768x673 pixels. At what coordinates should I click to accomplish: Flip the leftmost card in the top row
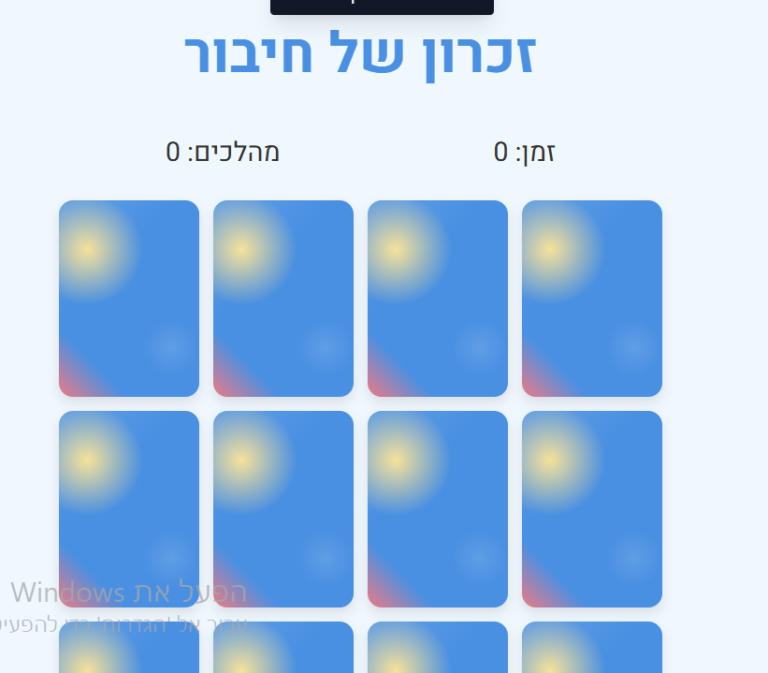129,298
